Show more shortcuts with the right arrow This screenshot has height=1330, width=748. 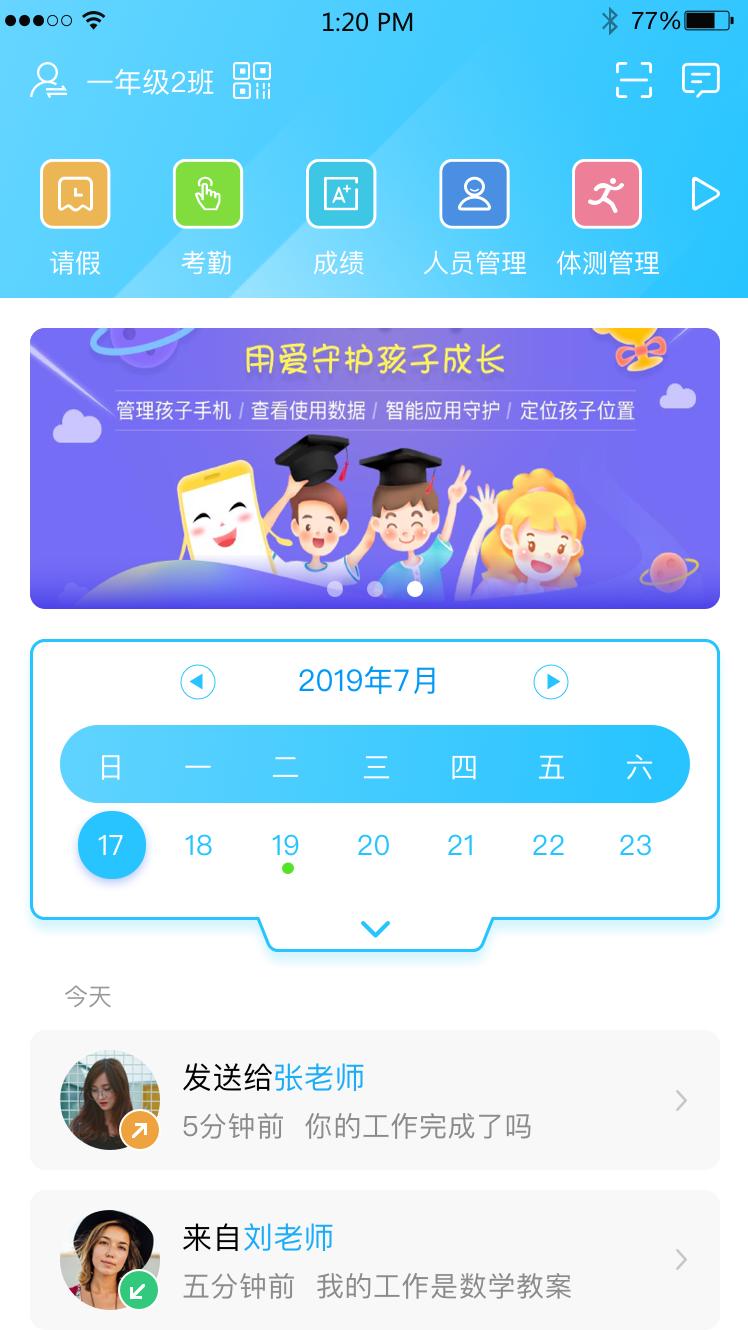pos(705,194)
